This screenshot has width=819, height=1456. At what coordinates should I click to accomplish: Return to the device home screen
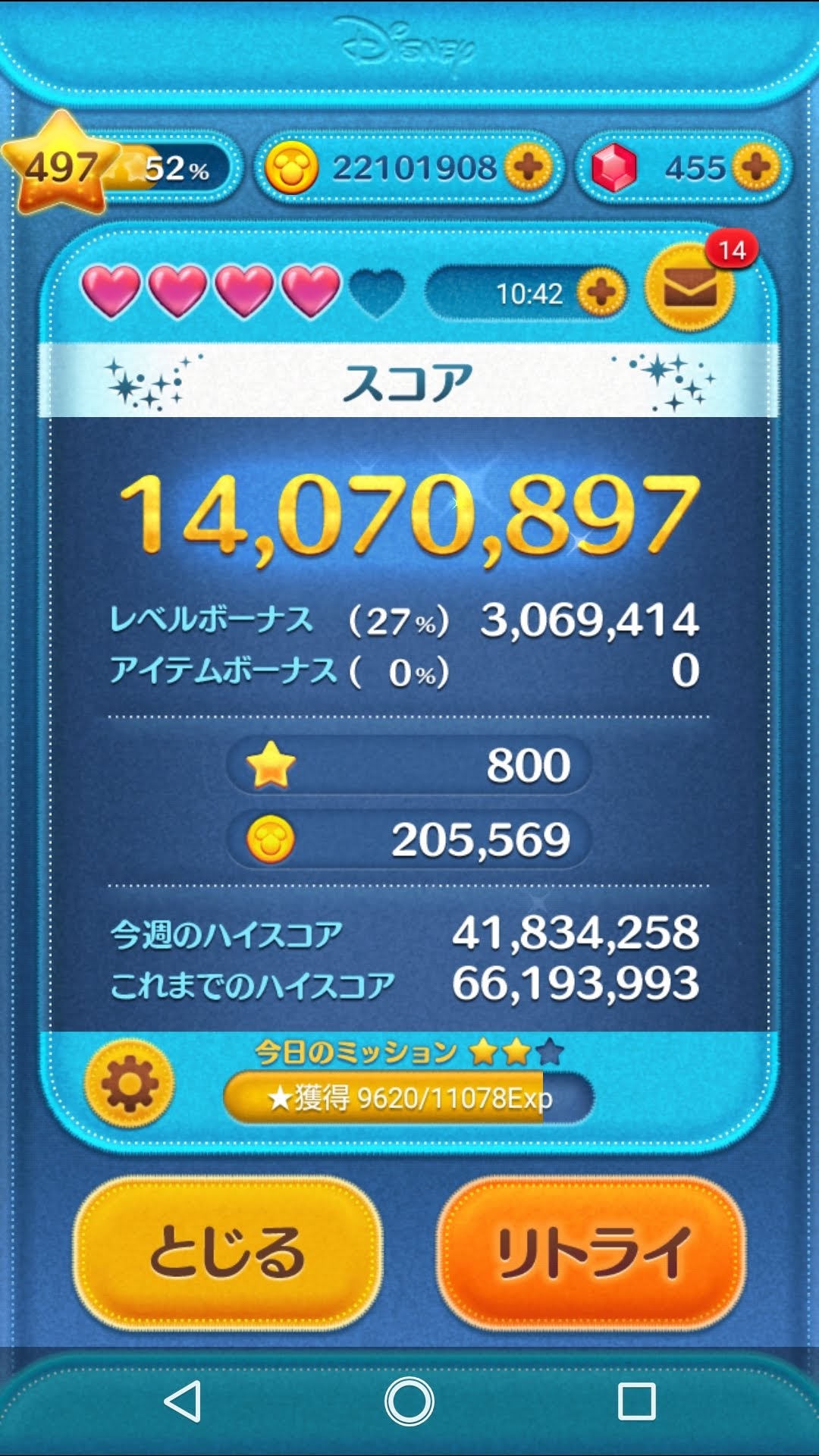coord(409,1401)
